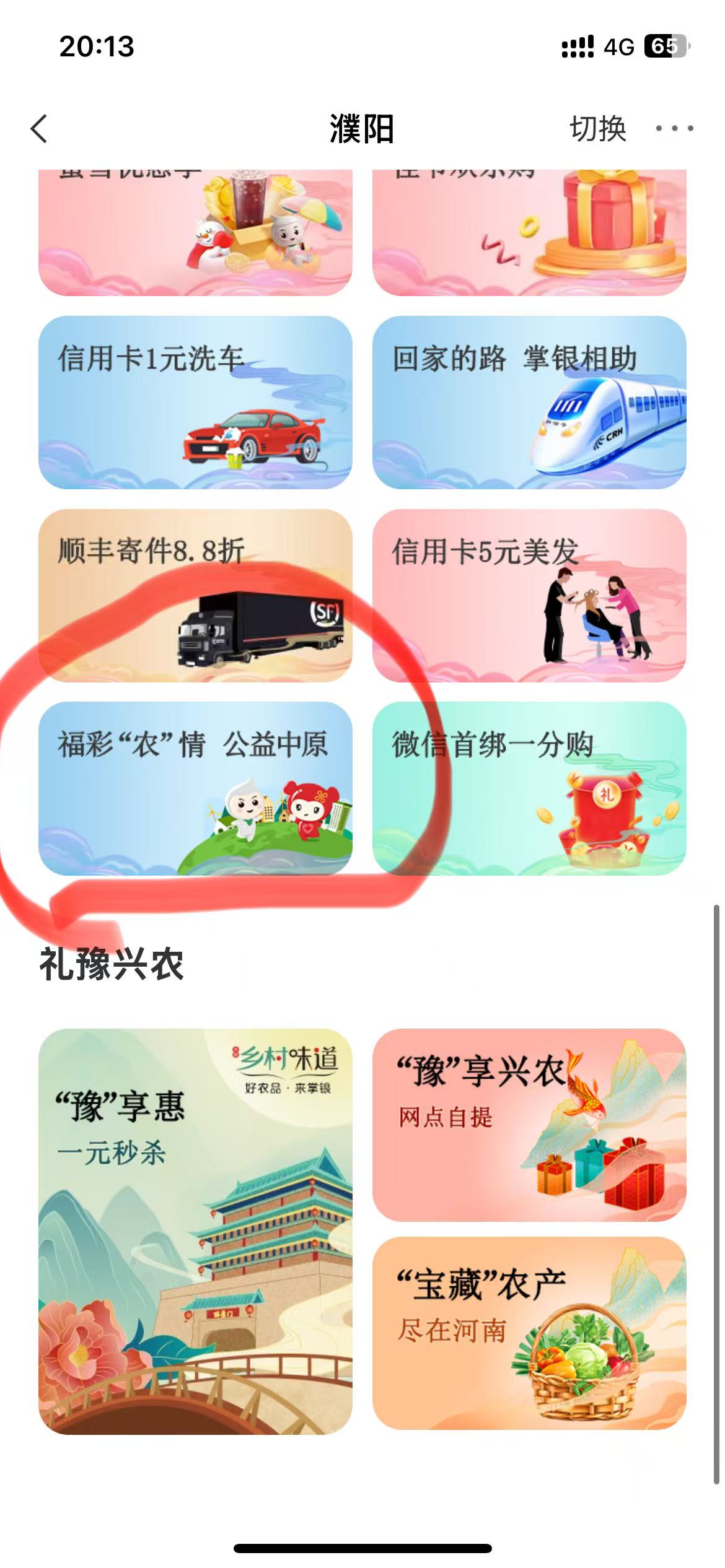
Task: Open the 信用卡5元美发 offer card
Action: [529, 595]
